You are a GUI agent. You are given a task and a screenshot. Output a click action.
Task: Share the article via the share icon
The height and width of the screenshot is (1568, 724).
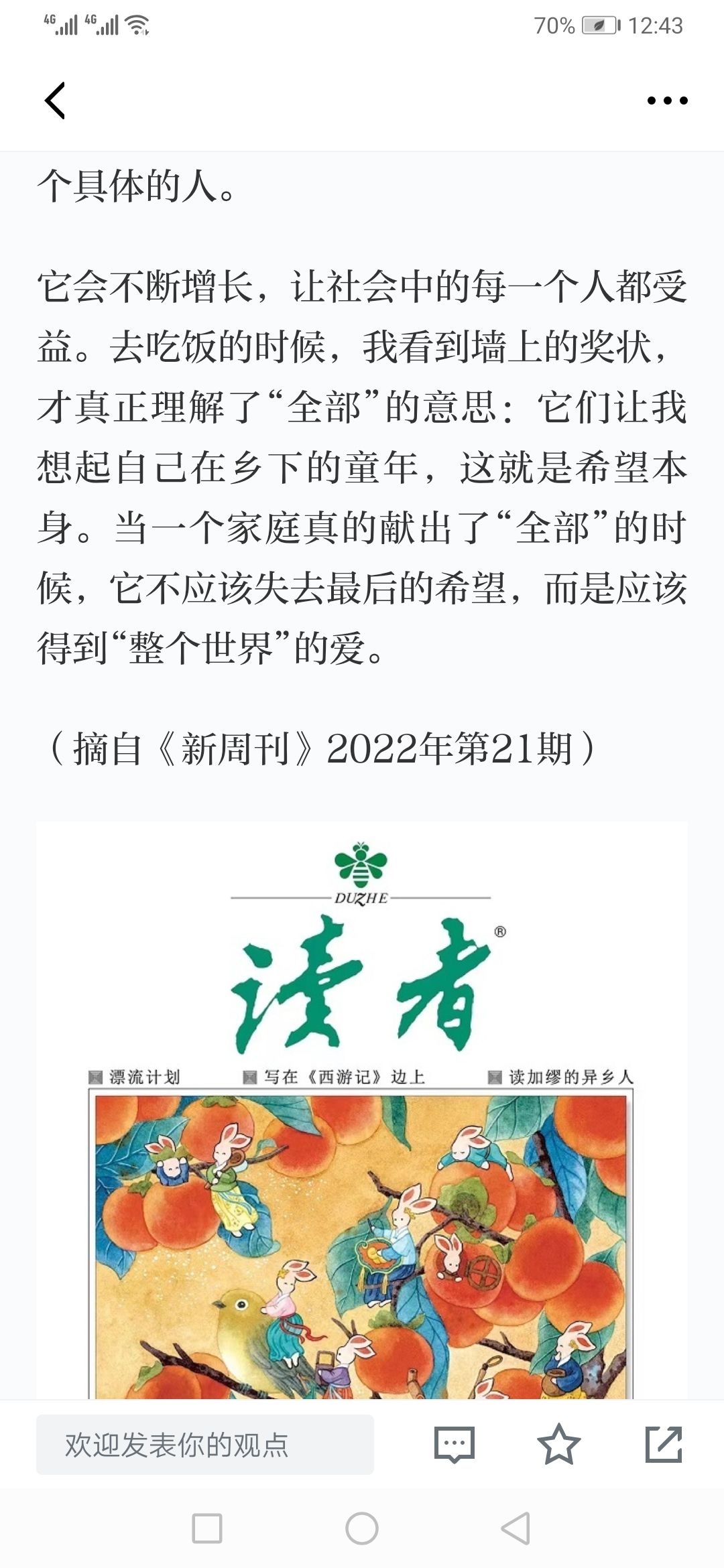[x=664, y=1444]
